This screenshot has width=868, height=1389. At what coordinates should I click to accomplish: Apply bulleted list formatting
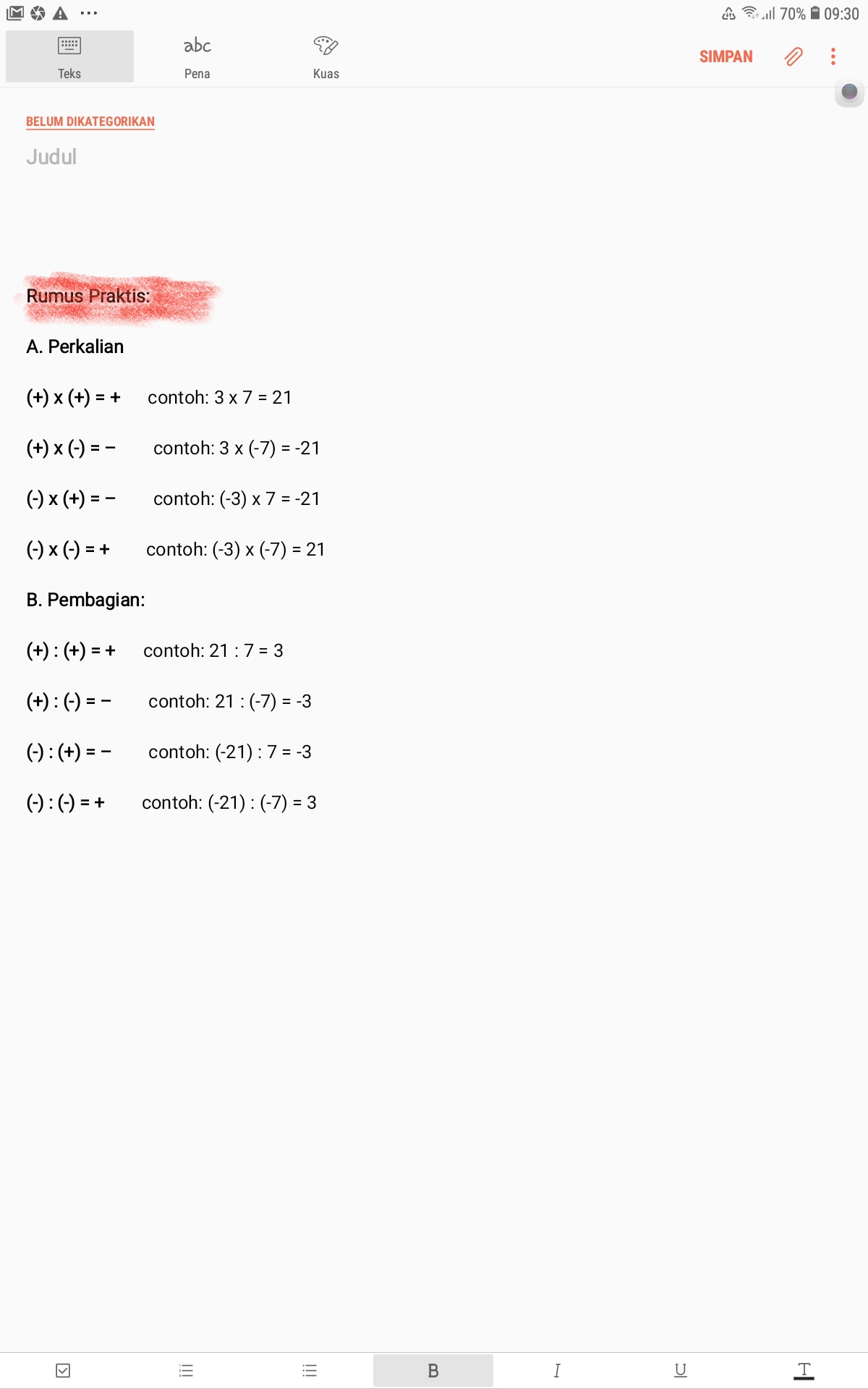[x=310, y=1370]
